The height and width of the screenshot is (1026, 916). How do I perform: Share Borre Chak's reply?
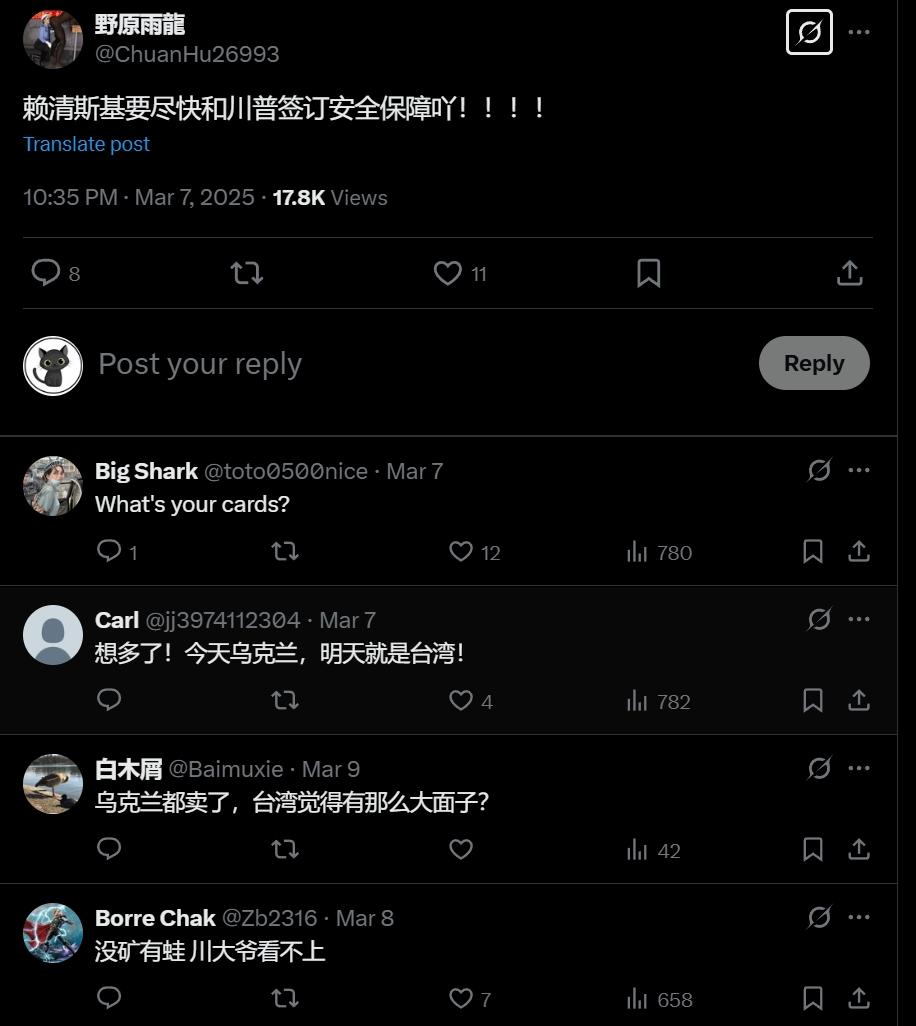tap(858, 998)
